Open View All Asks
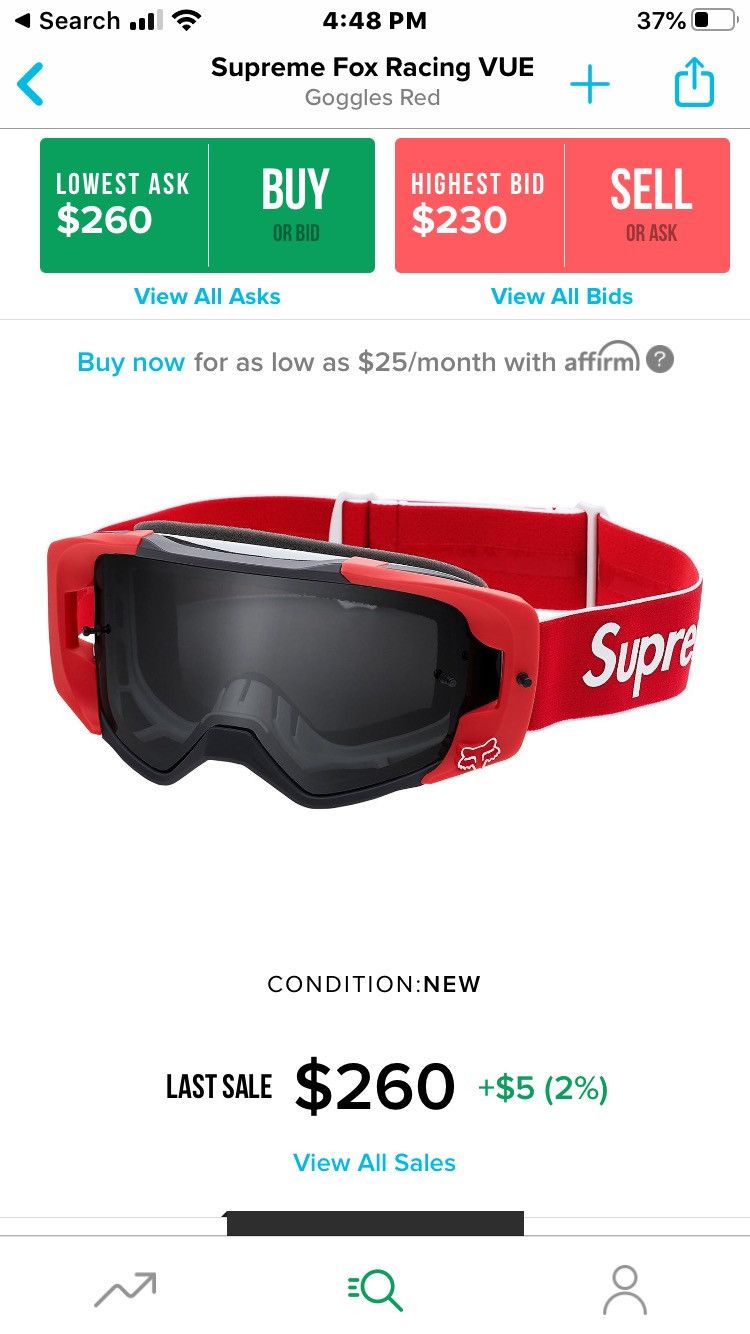This screenshot has height=1334, width=750. (207, 296)
